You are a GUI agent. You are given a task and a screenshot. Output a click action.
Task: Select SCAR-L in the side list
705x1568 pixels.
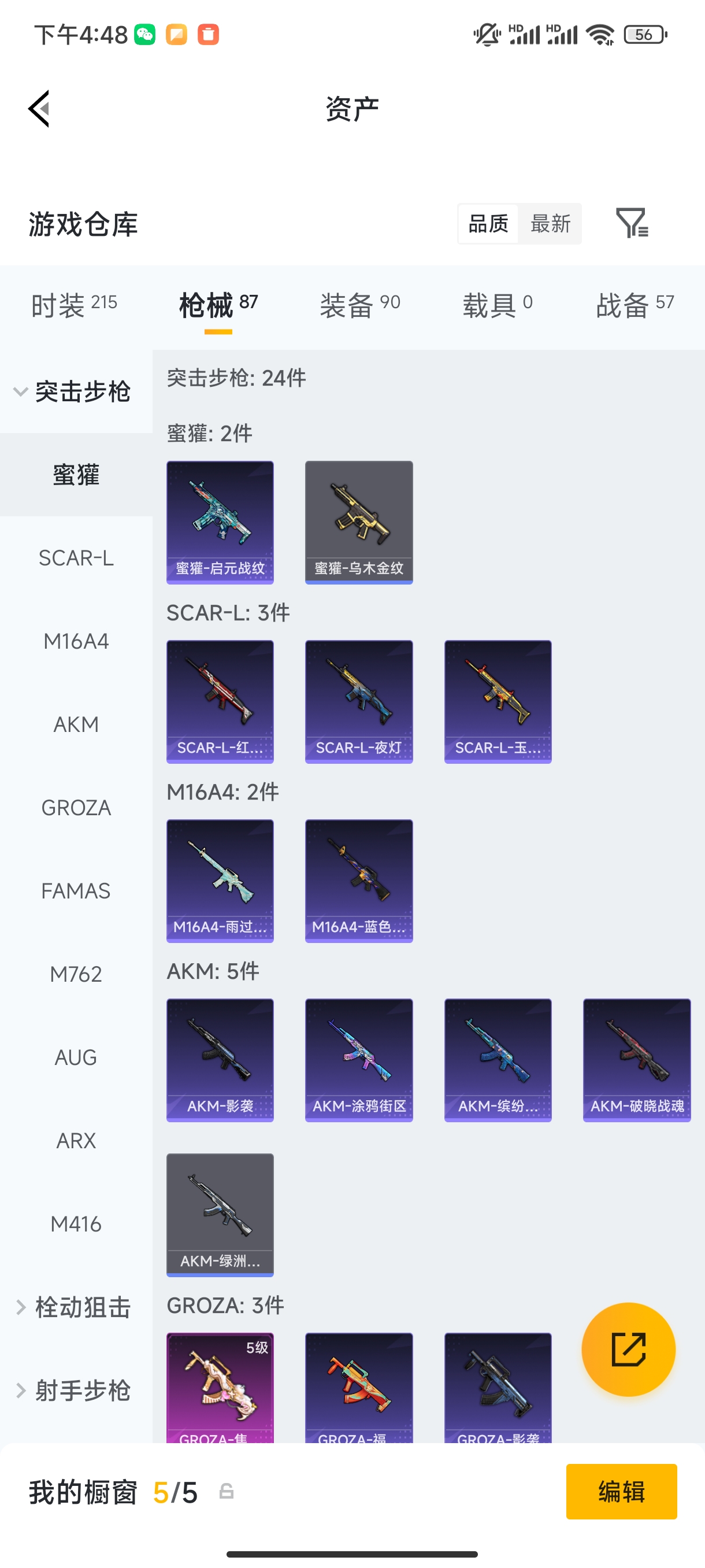tap(76, 557)
